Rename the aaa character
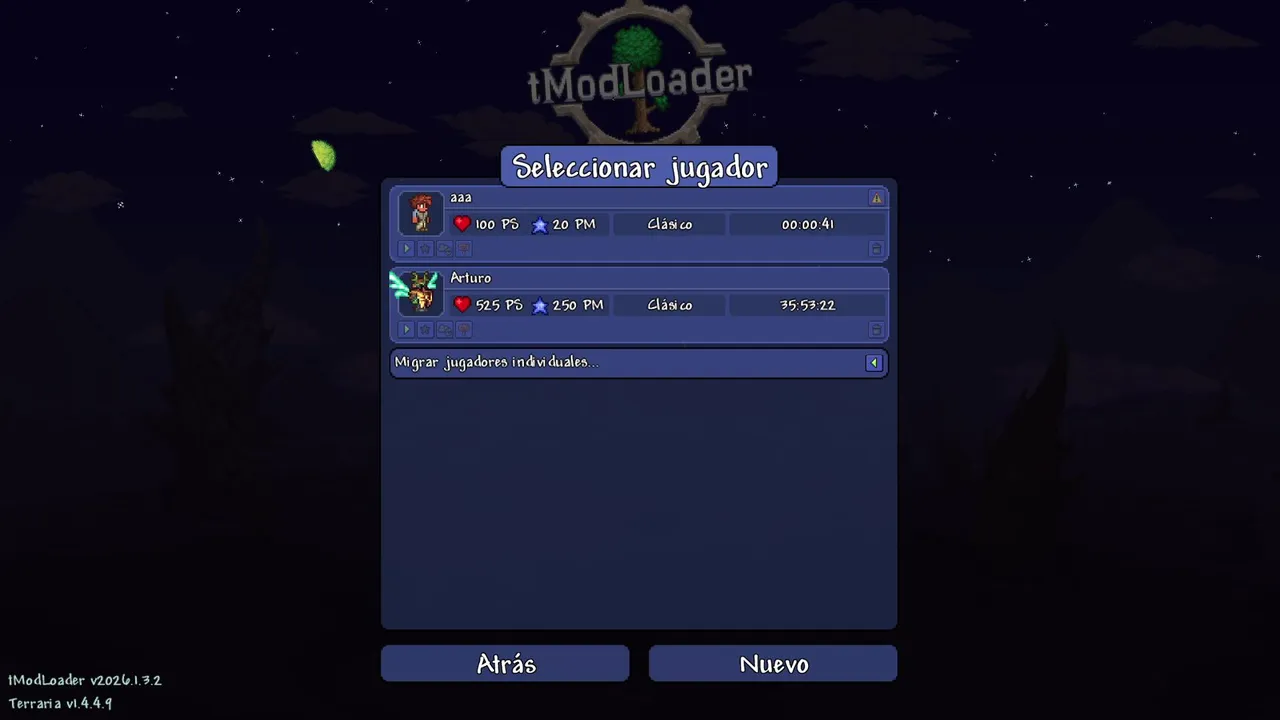The width and height of the screenshot is (1280, 720). click(463, 249)
